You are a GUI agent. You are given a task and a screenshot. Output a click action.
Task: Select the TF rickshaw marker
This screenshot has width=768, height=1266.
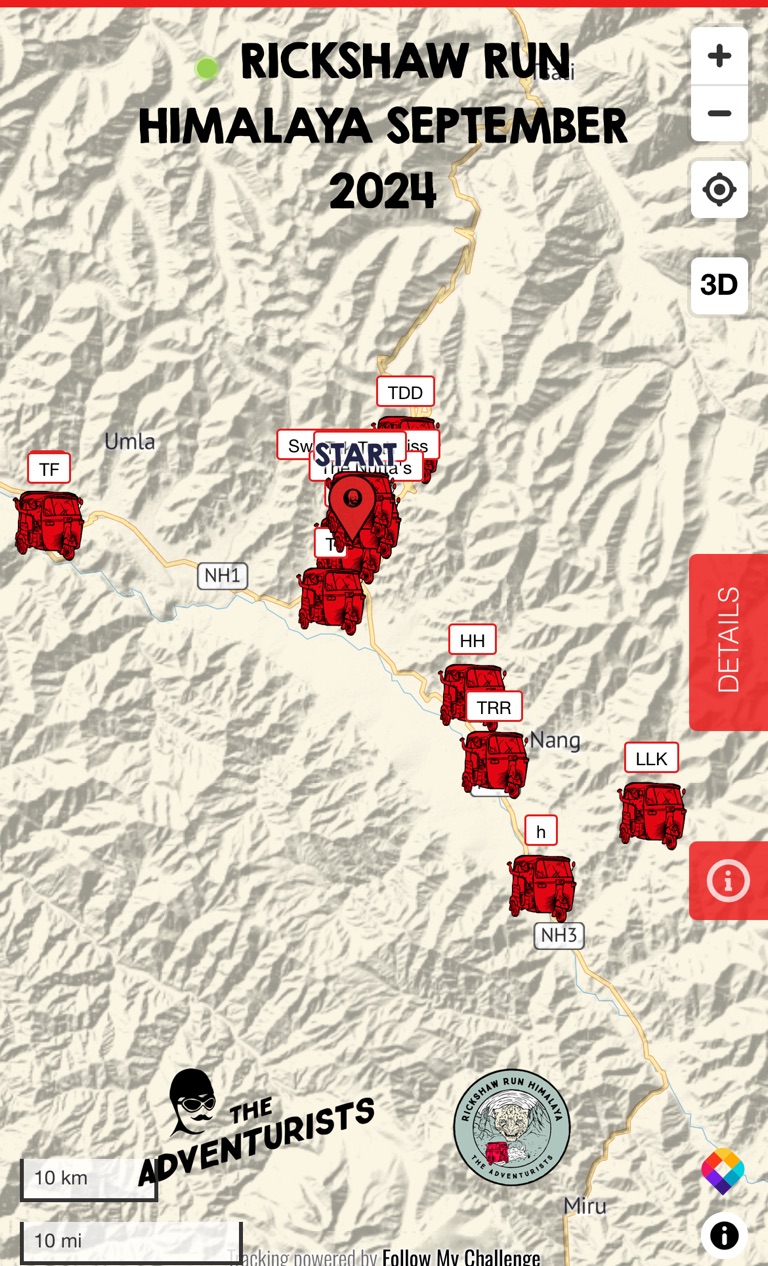point(48,523)
